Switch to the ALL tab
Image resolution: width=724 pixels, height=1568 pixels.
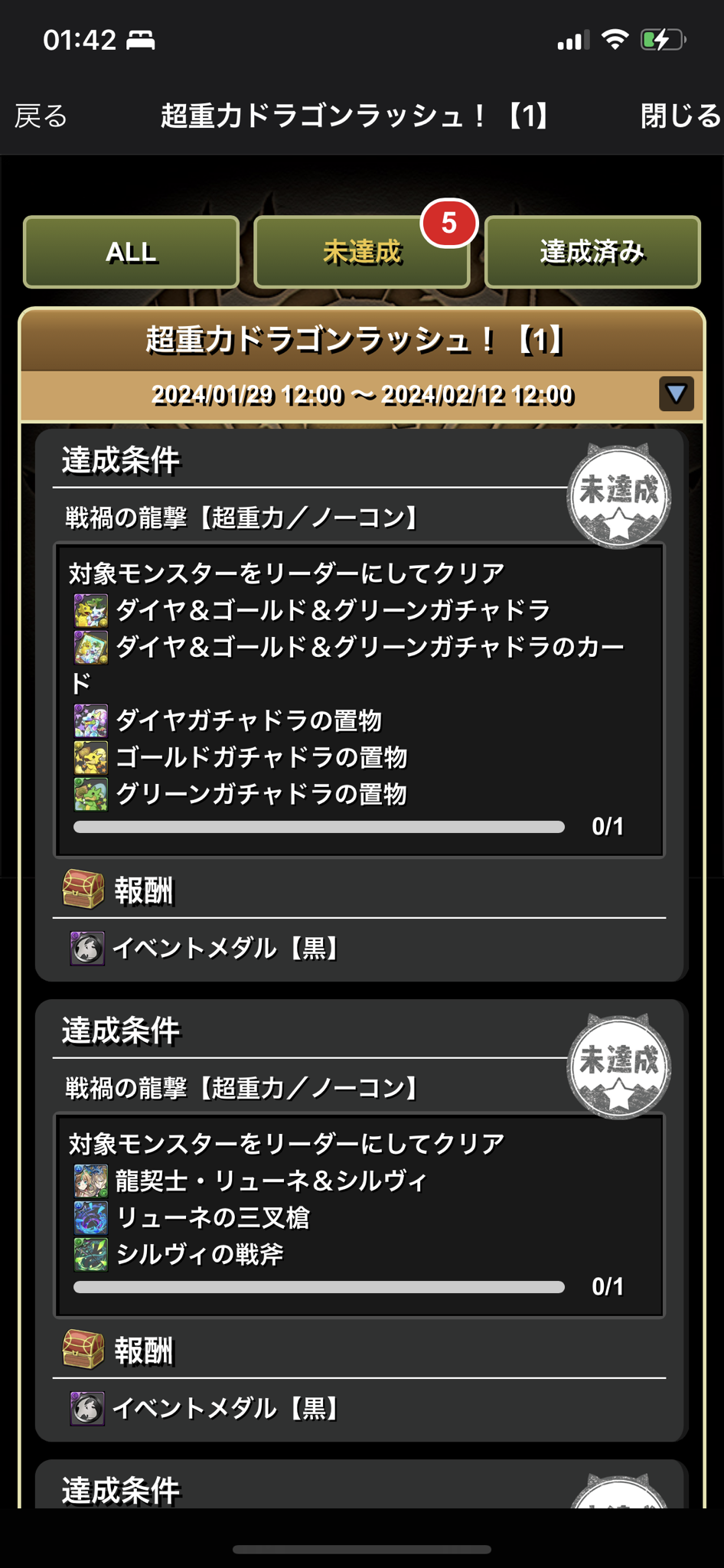pyautogui.click(x=131, y=252)
